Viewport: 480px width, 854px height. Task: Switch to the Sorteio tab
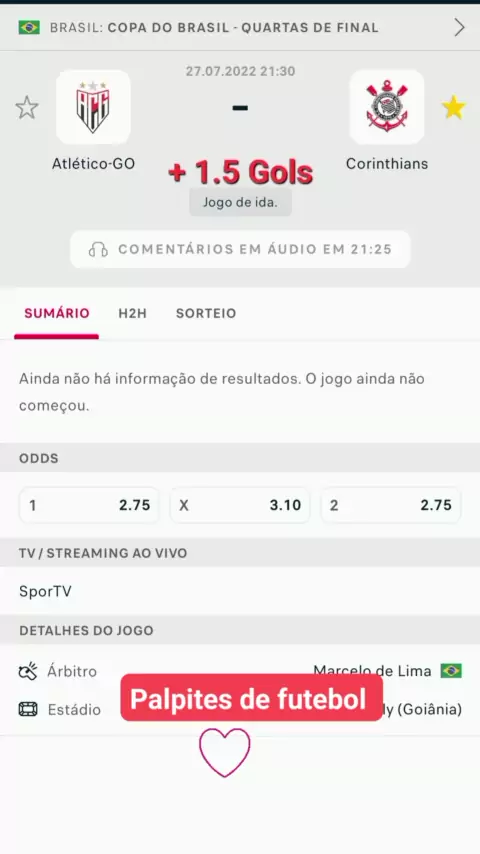pyautogui.click(x=206, y=313)
